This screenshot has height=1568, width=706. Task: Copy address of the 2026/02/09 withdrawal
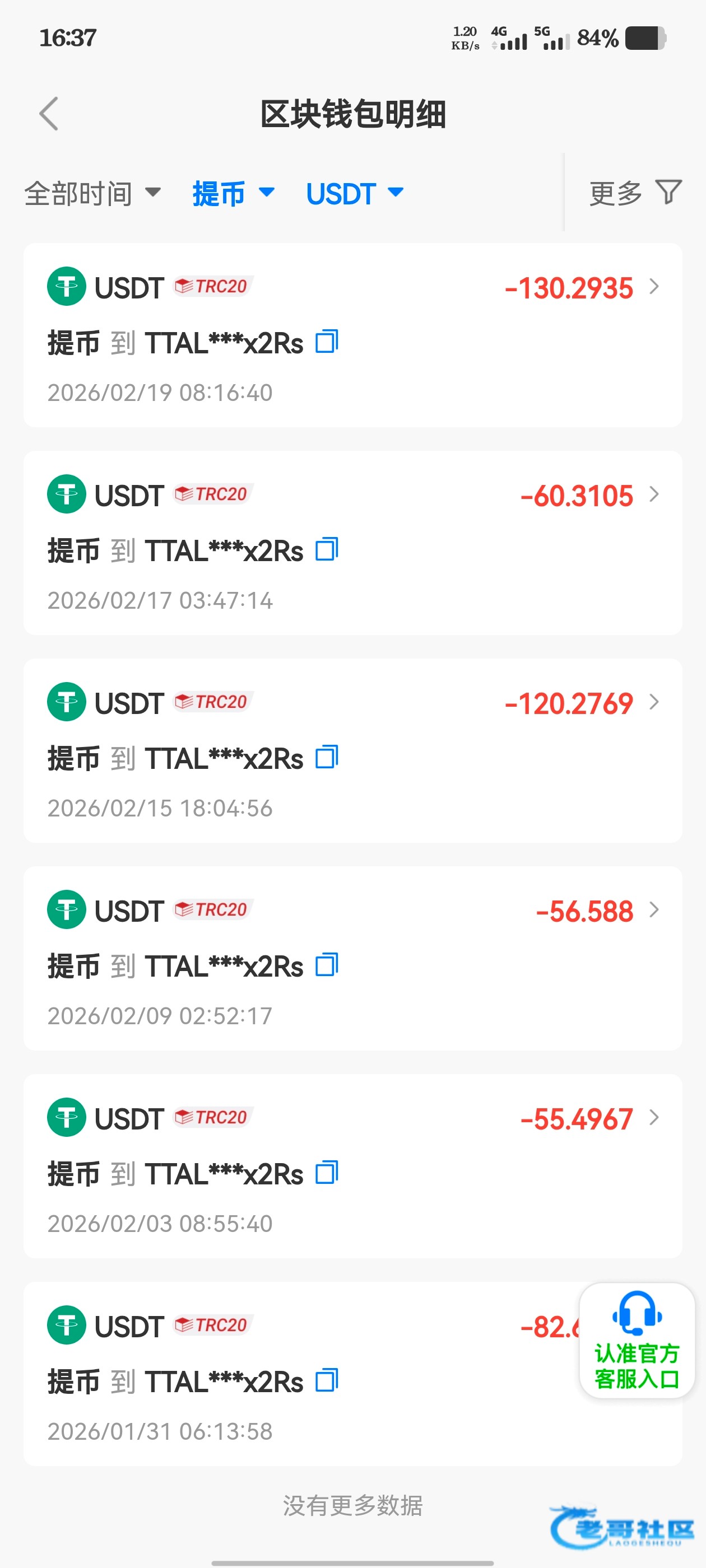[x=327, y=965]
